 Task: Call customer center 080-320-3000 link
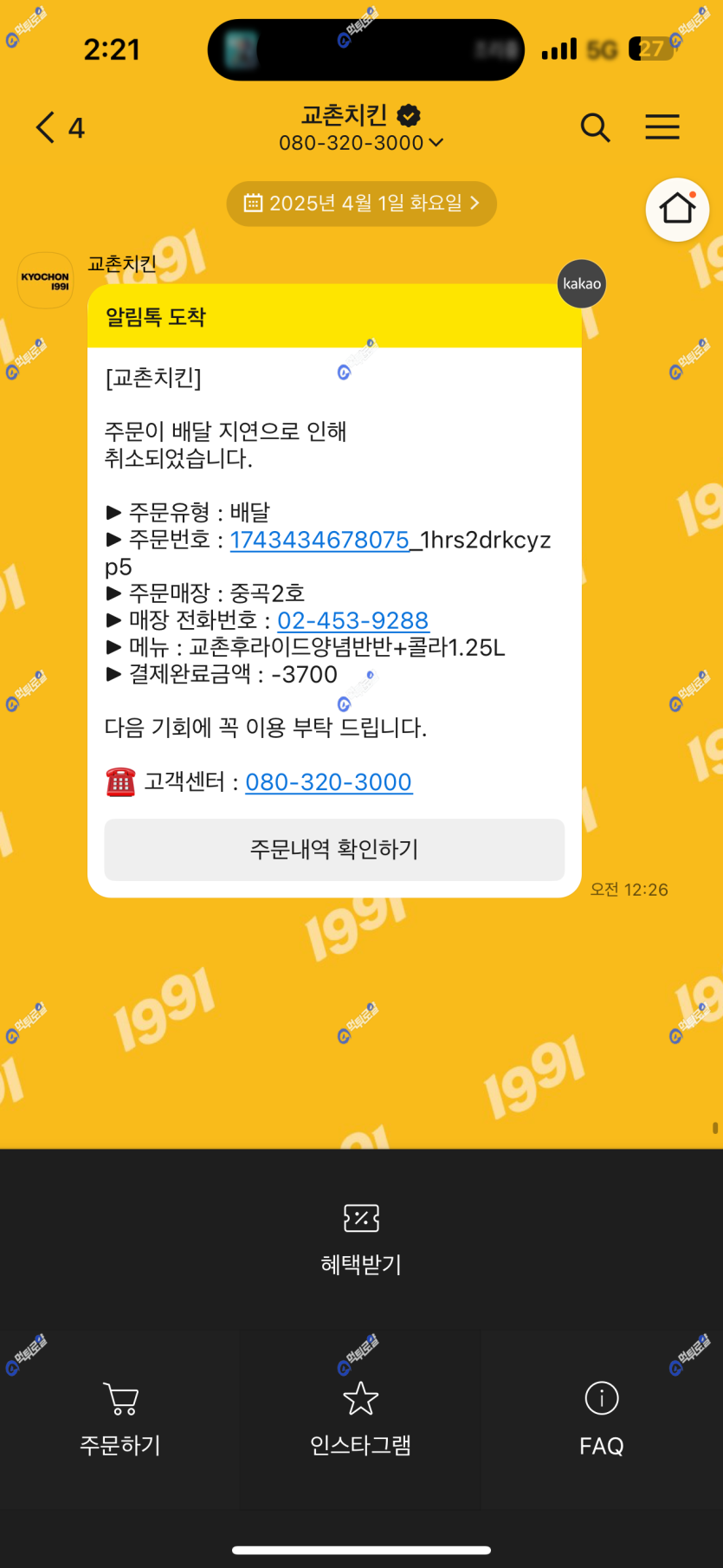tap(328, 781)
